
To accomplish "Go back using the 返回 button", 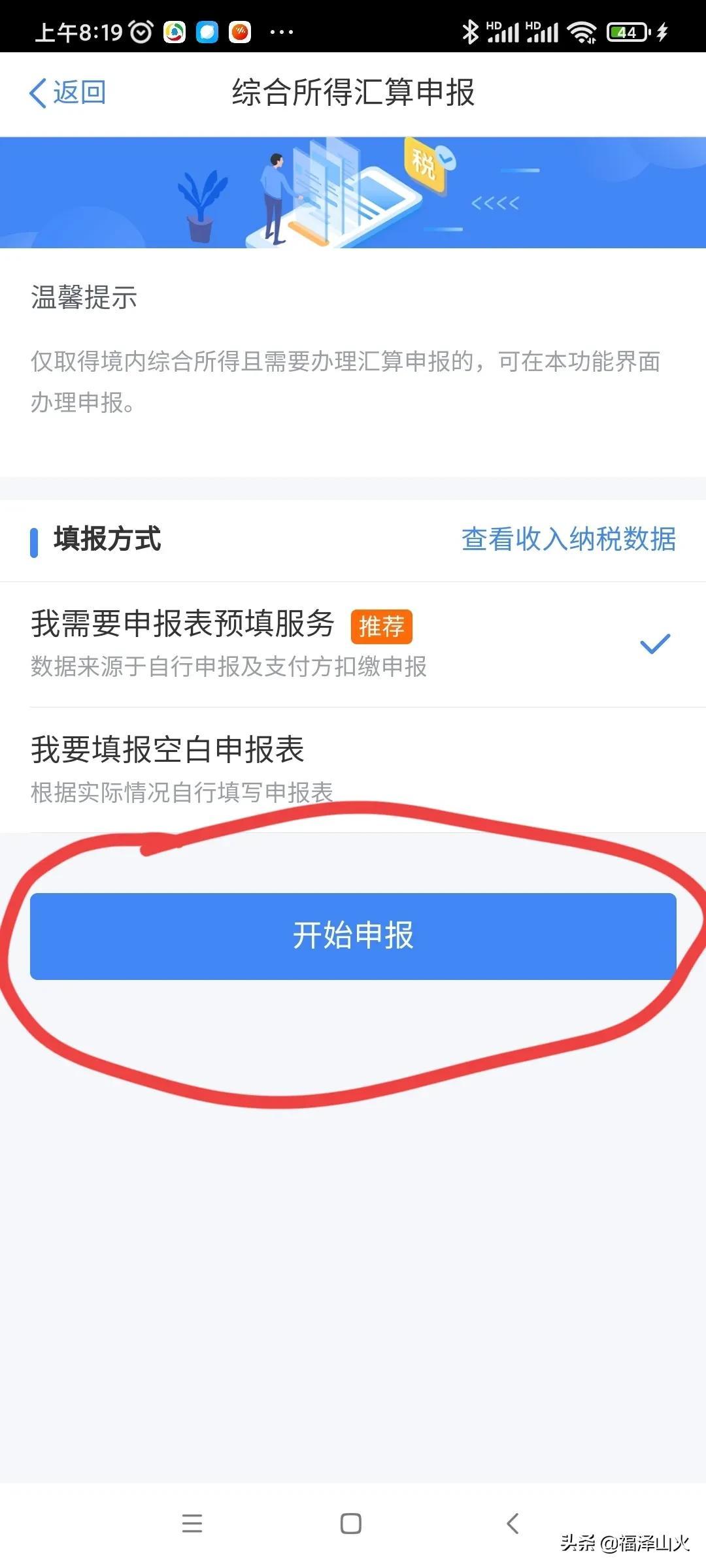I will coord(68,93).
